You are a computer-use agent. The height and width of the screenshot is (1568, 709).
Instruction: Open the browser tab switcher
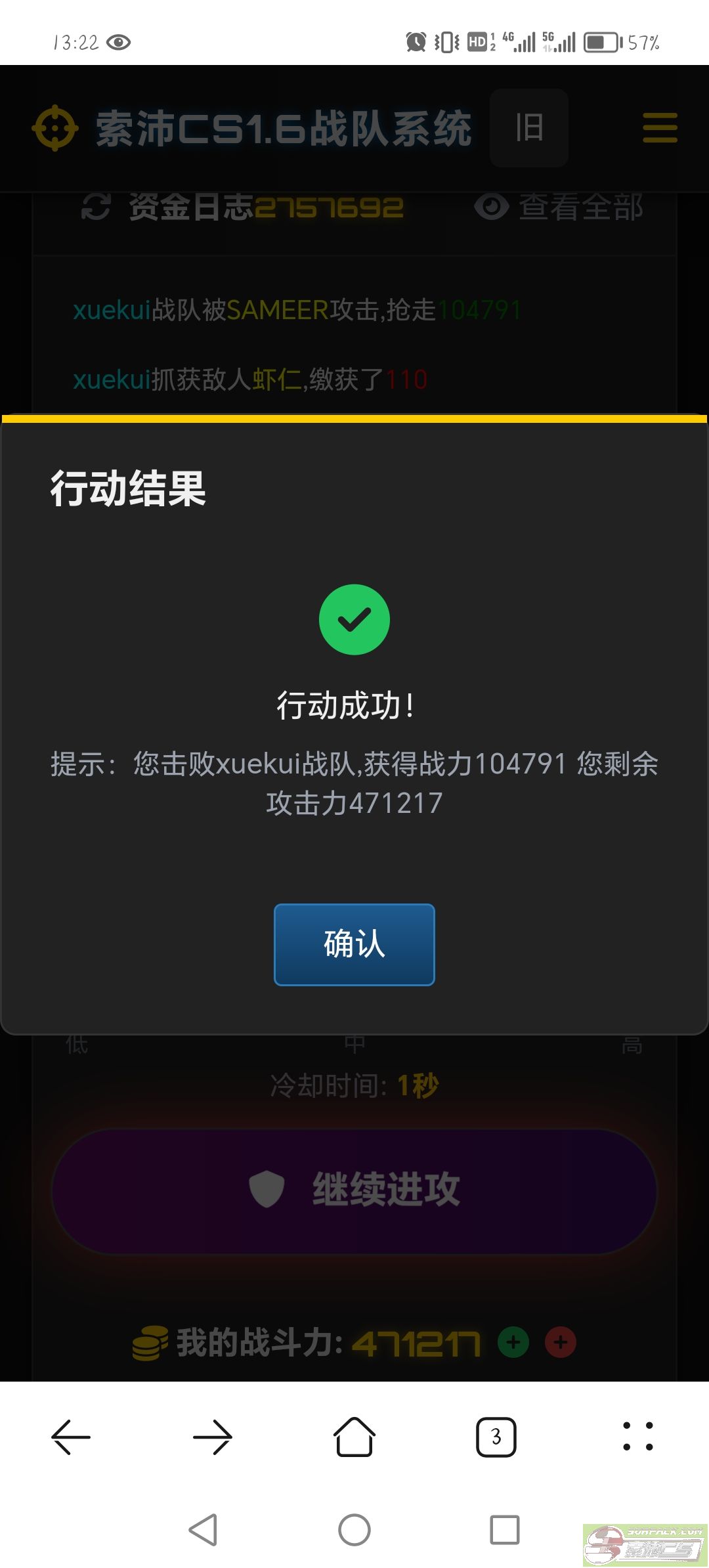496,1437
